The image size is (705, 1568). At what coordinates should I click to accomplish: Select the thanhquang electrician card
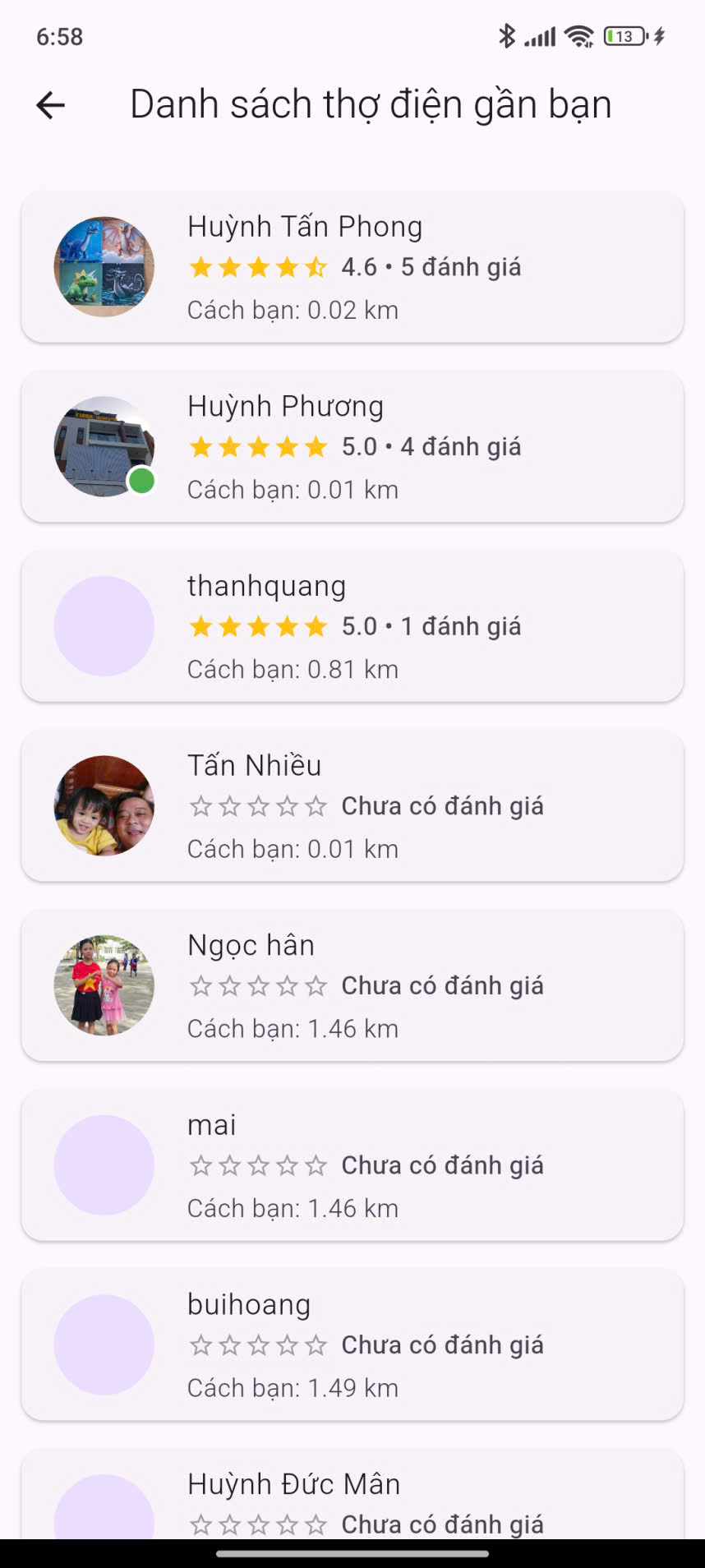tap(352, 626)
